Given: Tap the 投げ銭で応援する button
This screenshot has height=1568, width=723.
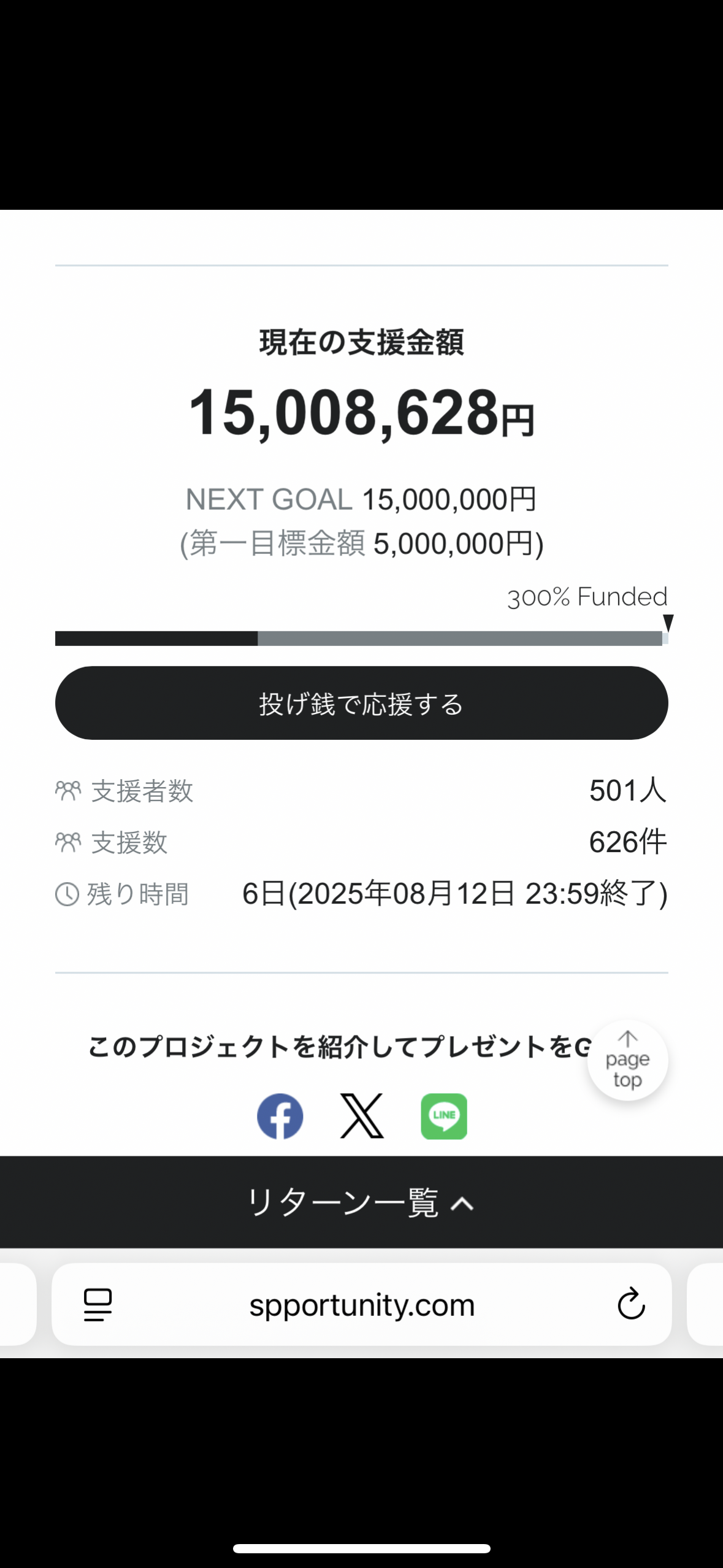Looking at the screenshot, I should (x=361, y=703).
